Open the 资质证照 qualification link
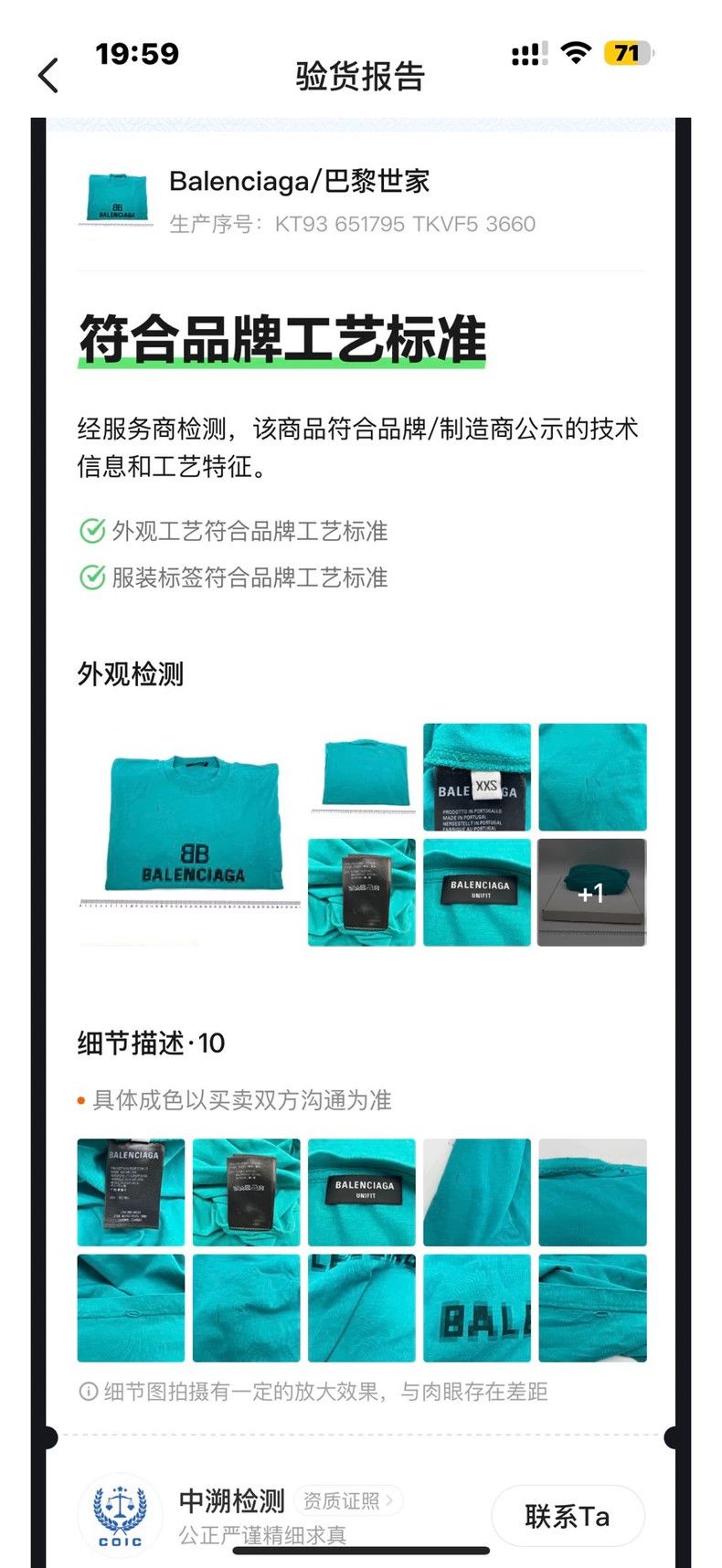Image resolution: width=722 pixels, height=1568 pixels. [349, 1500]
